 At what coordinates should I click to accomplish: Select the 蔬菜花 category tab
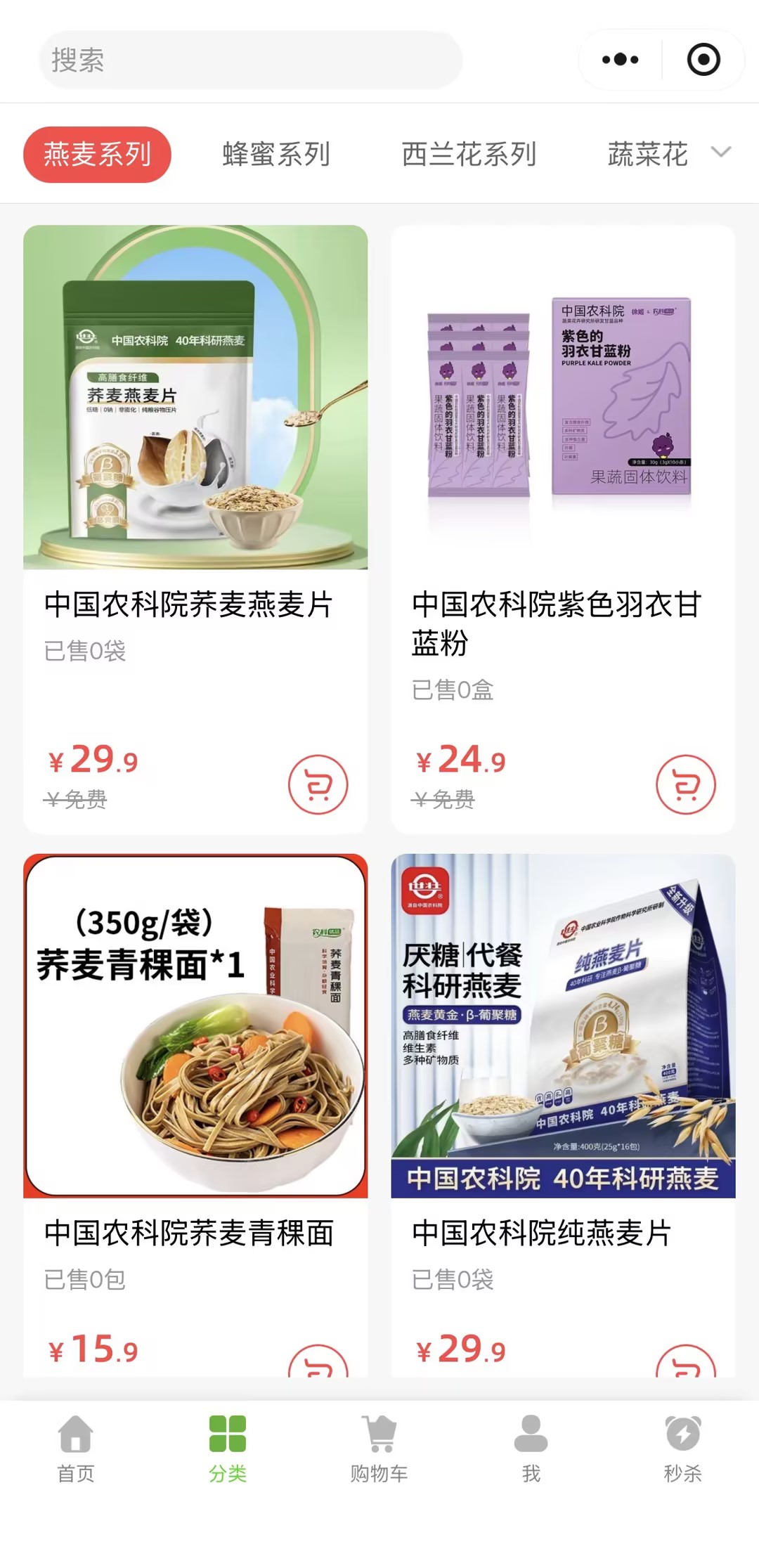(647, 155)
